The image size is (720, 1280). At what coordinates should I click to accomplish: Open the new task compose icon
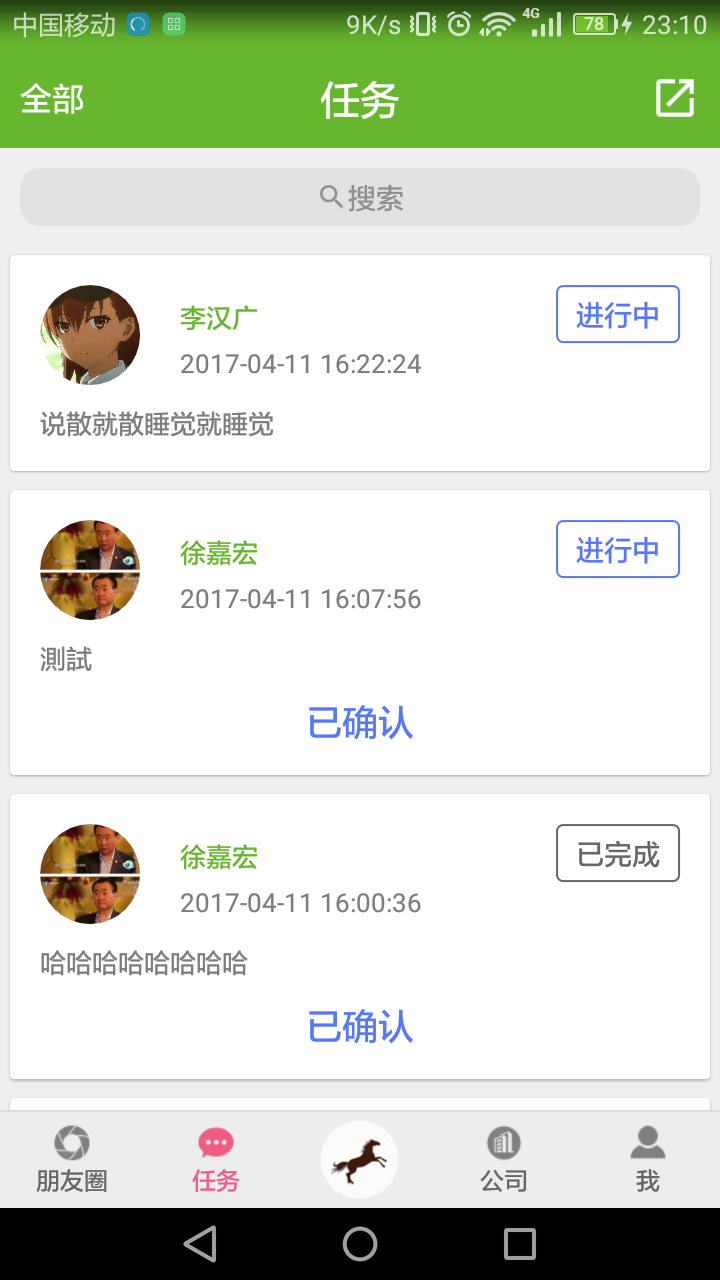pos(674,98)
